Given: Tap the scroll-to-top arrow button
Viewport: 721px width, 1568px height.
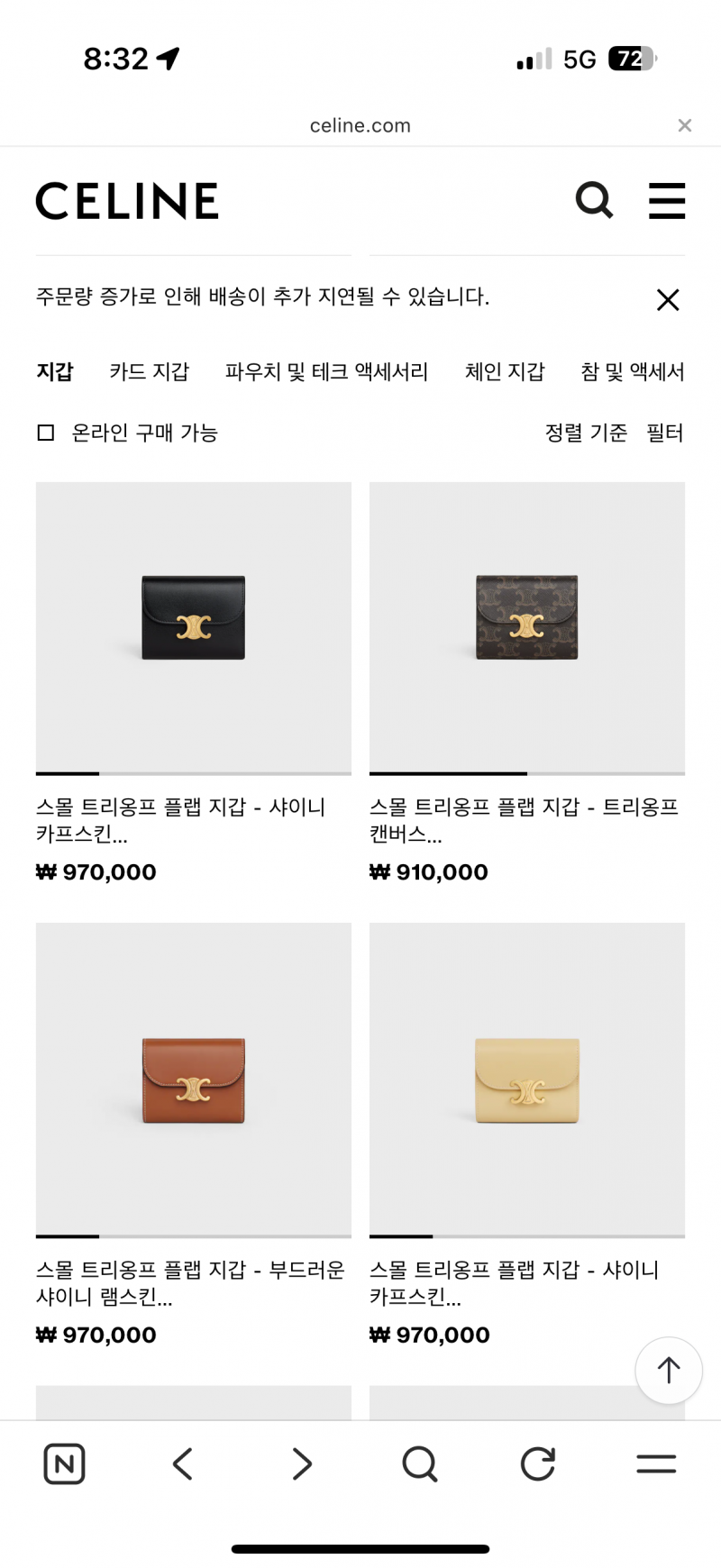Looking at the screenshot, I should tap(669, 1371).
